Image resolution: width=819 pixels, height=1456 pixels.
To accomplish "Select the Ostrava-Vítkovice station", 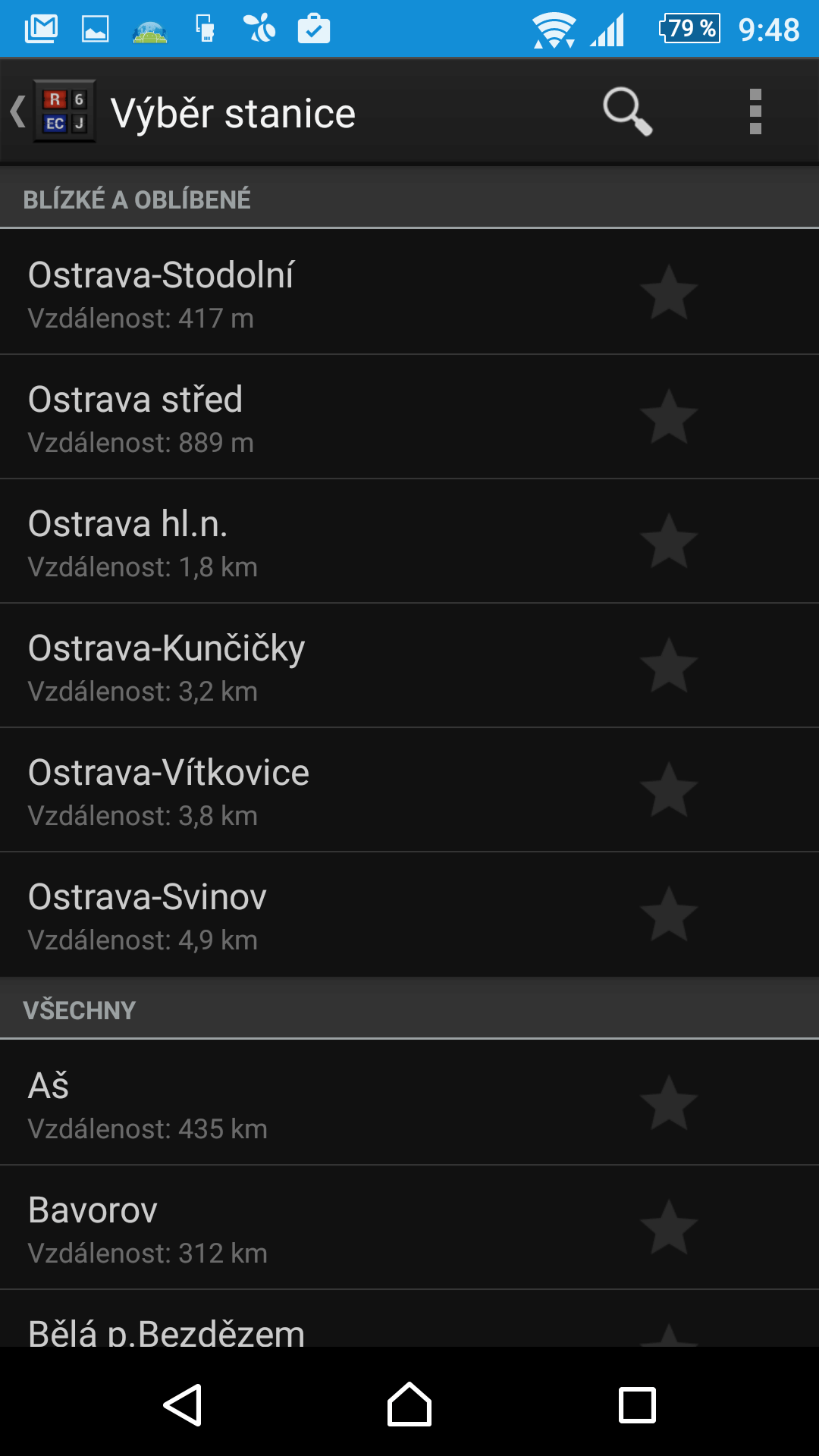I will (409, 789).
